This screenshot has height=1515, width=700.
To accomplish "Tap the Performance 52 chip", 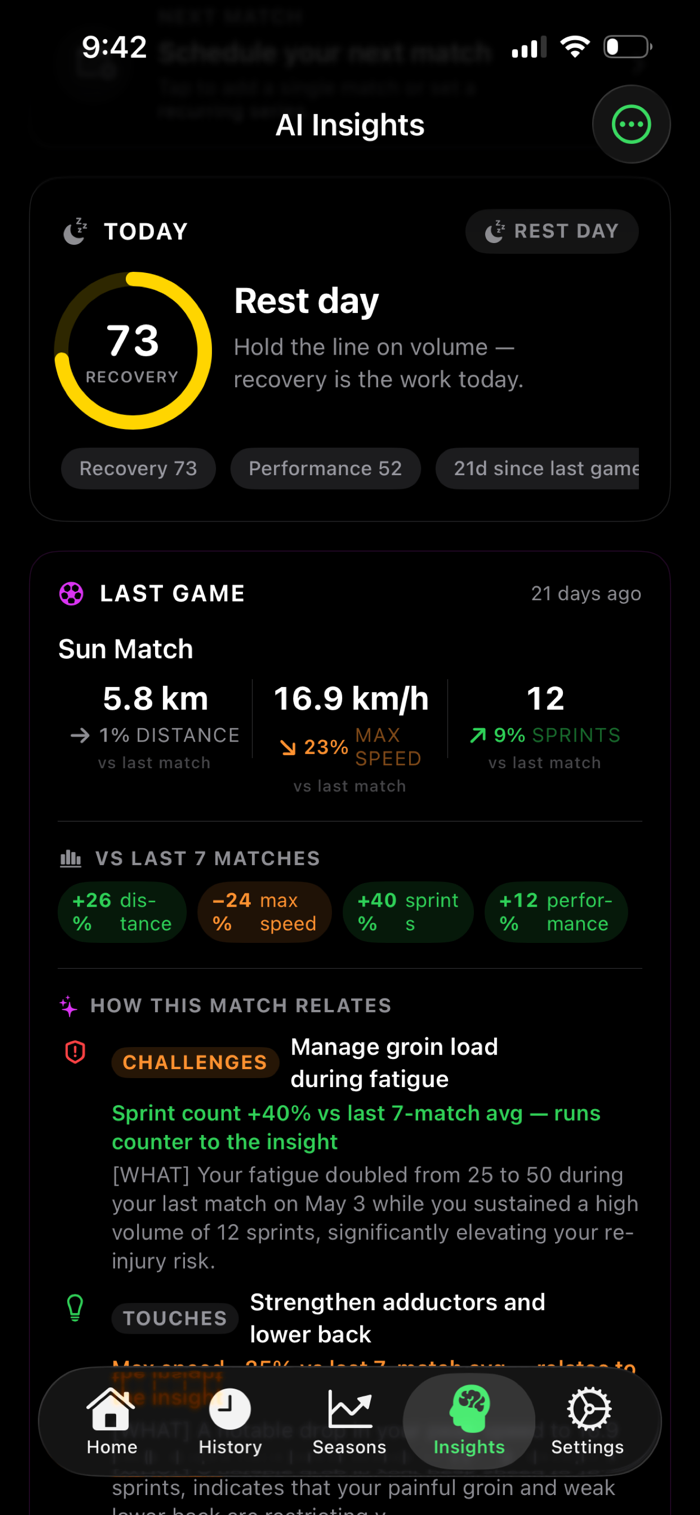I will (325, 468).
